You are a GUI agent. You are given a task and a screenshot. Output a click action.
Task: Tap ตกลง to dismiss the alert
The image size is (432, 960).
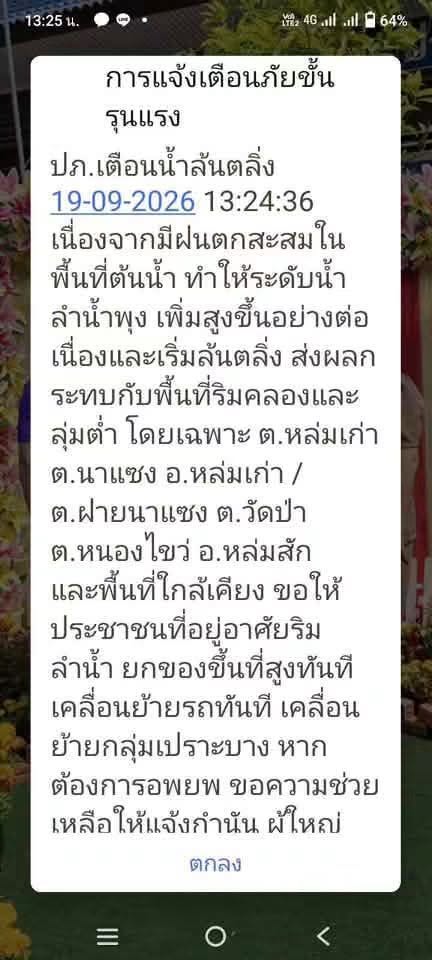pos(215,864)
